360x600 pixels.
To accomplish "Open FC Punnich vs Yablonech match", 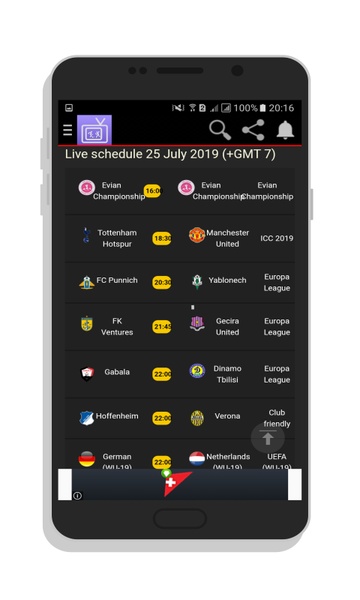I will [179, 283].
